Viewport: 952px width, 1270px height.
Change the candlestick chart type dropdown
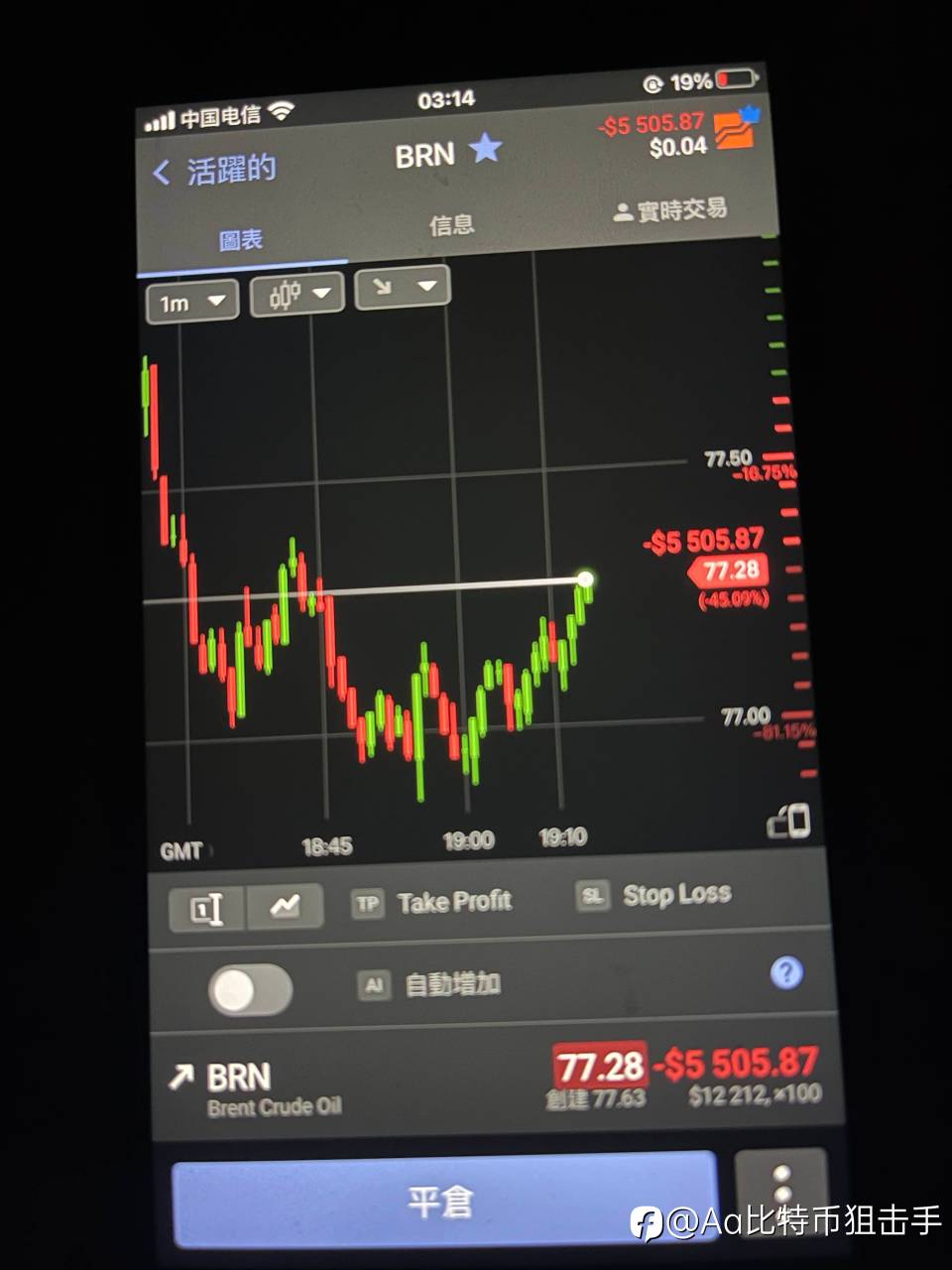coord(297,294)
